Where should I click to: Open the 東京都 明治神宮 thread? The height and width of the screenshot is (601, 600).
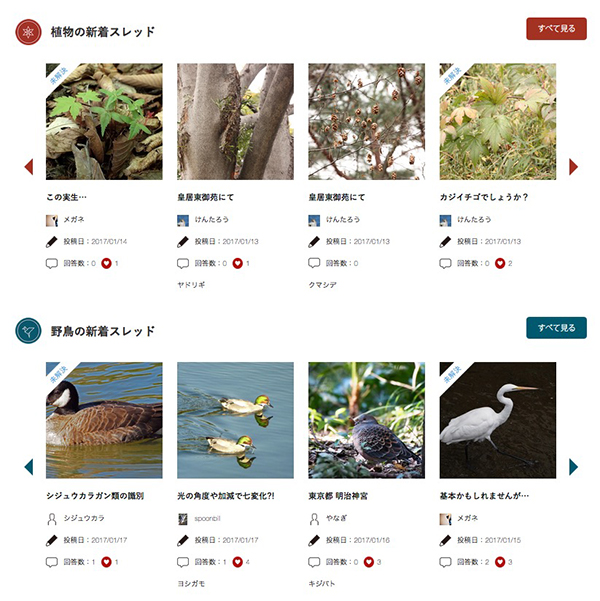338,496
